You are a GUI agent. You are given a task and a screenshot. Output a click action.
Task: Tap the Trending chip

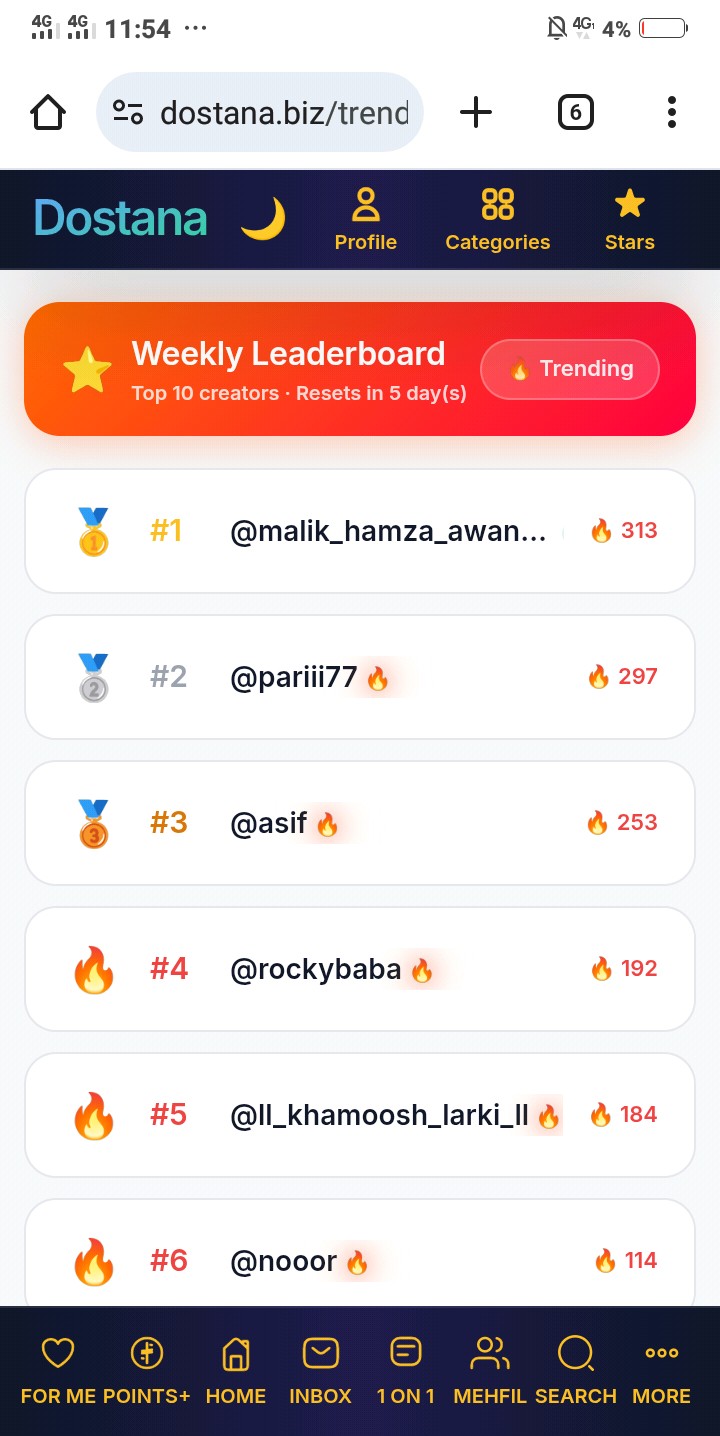(570, 369)
